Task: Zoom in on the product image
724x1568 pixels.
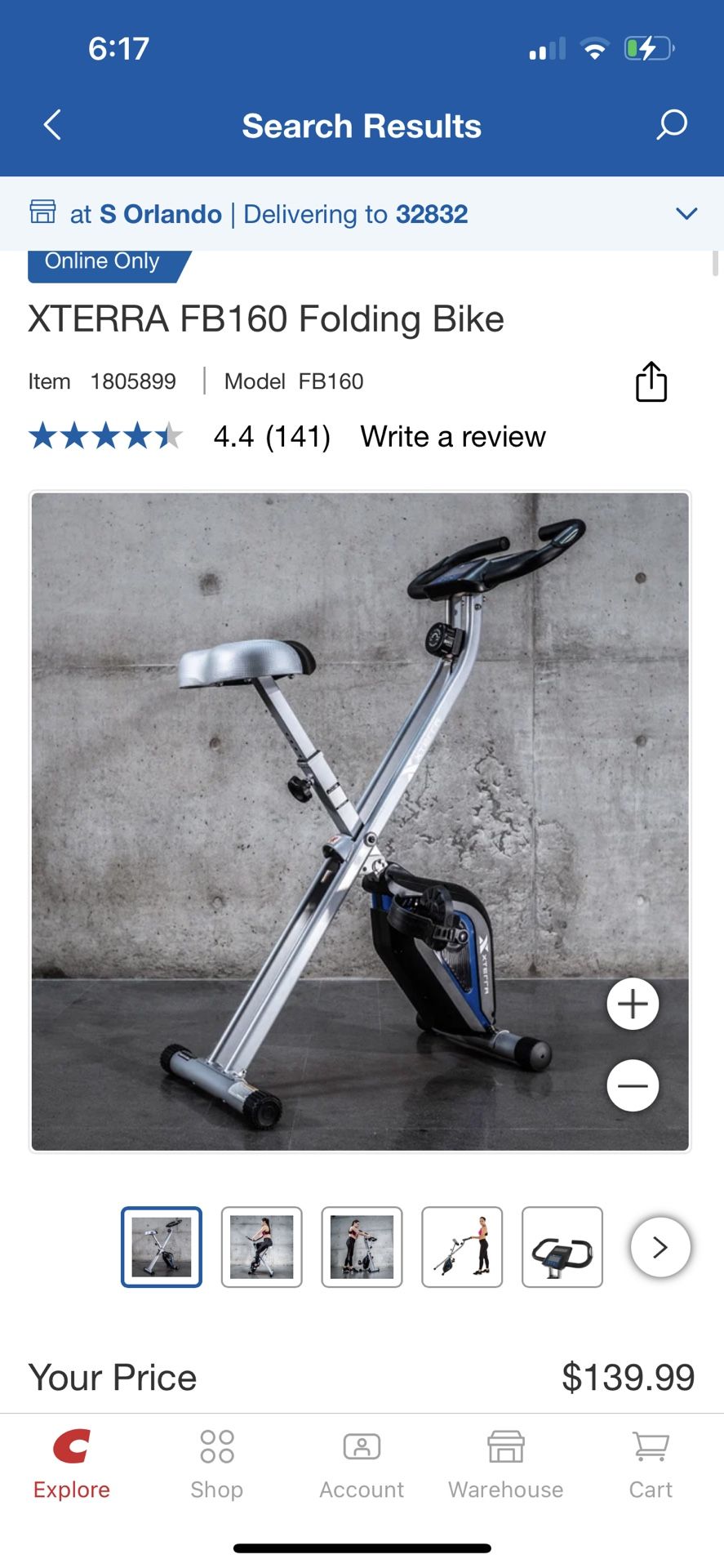Action: (633, 1004)
